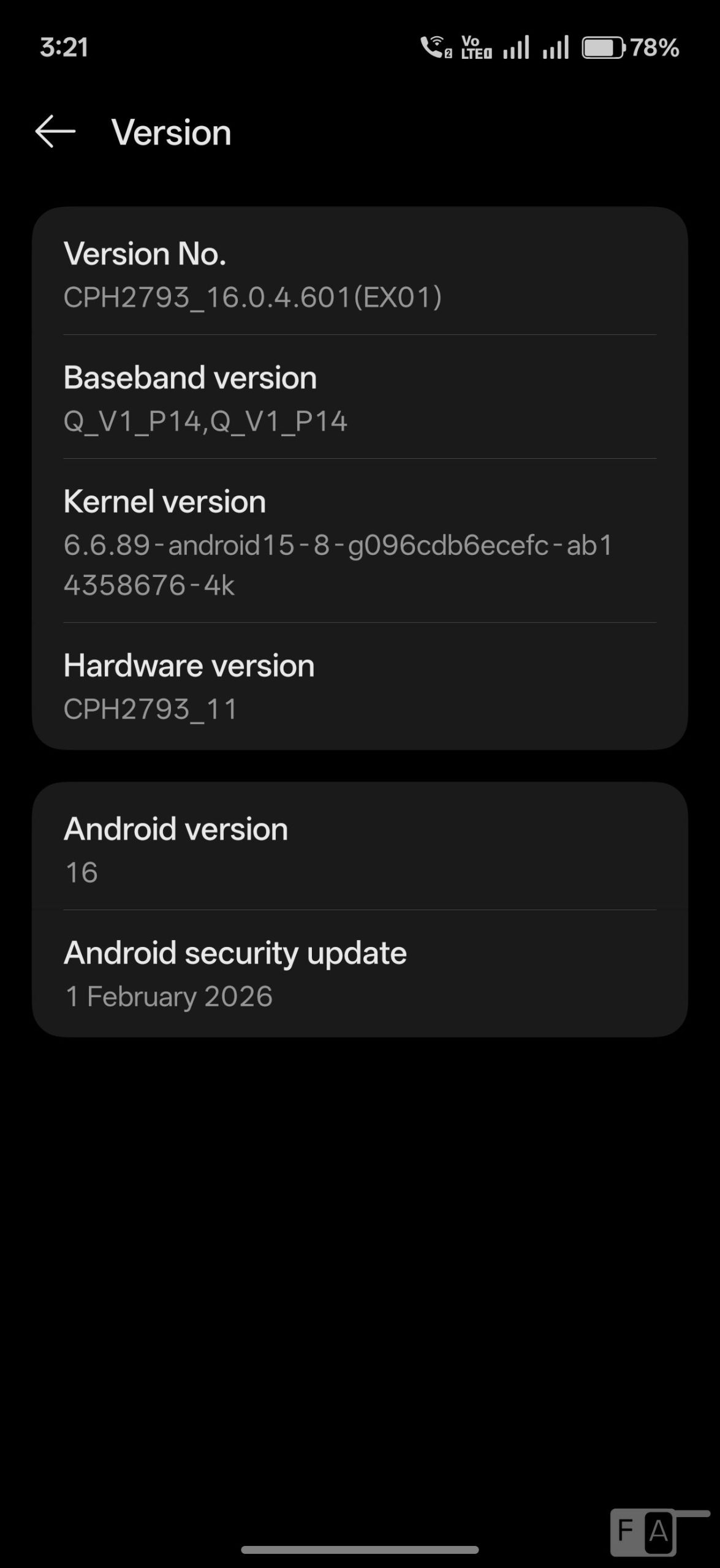Tap the Version No. row
This screenshot has width=720, height=1568.
tap(359, 274)
